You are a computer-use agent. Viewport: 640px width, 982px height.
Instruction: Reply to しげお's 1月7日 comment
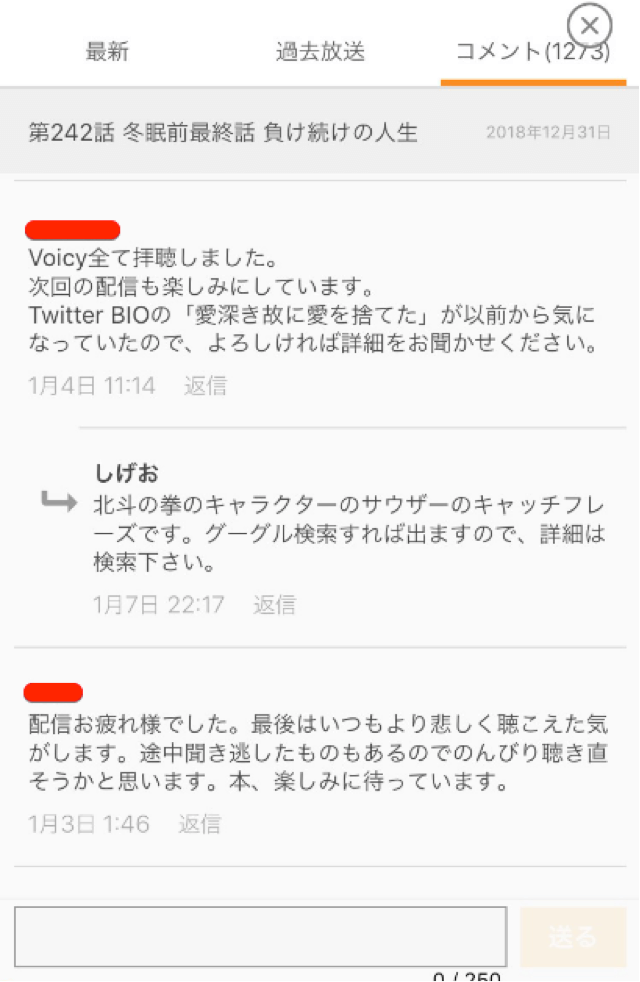[274, 605]
